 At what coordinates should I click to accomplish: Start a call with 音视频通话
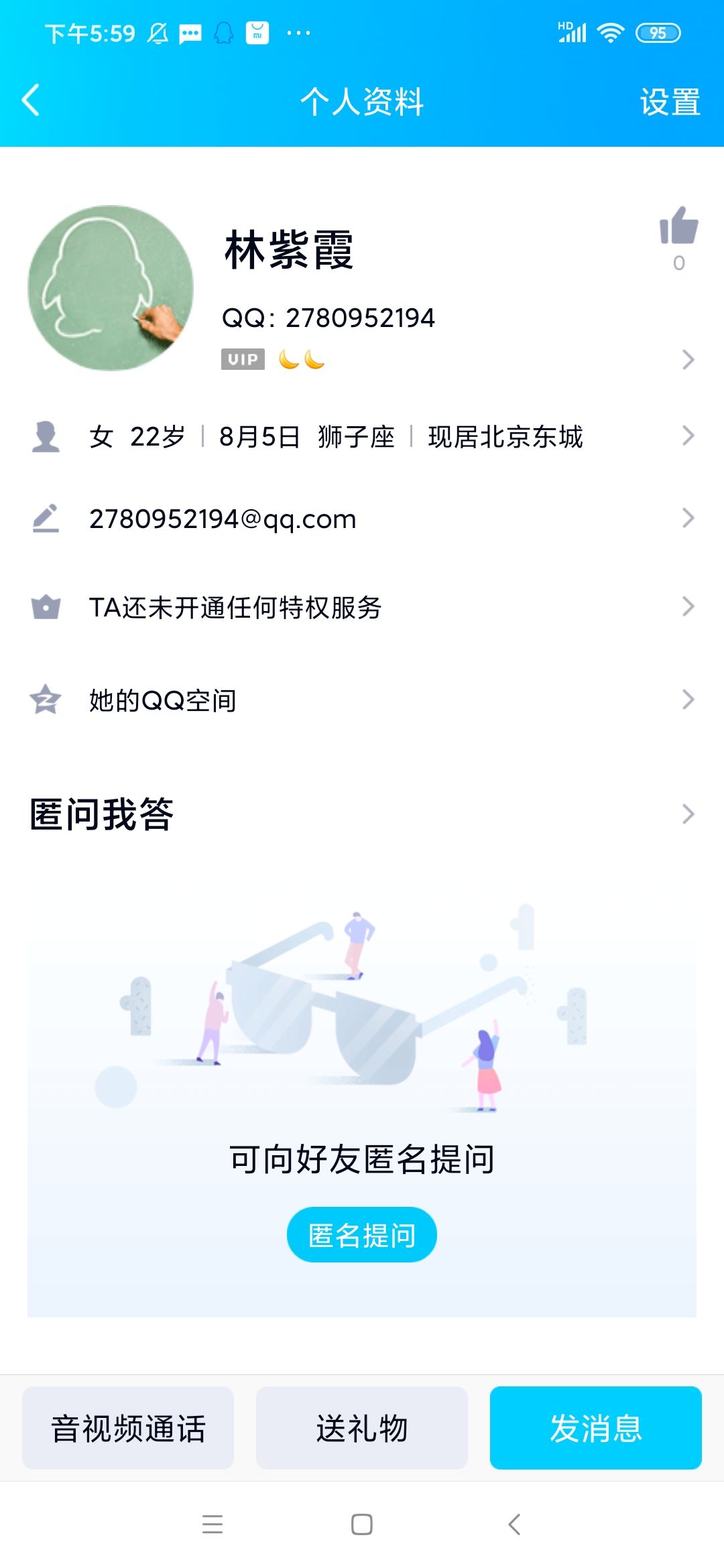point(127,1429)
